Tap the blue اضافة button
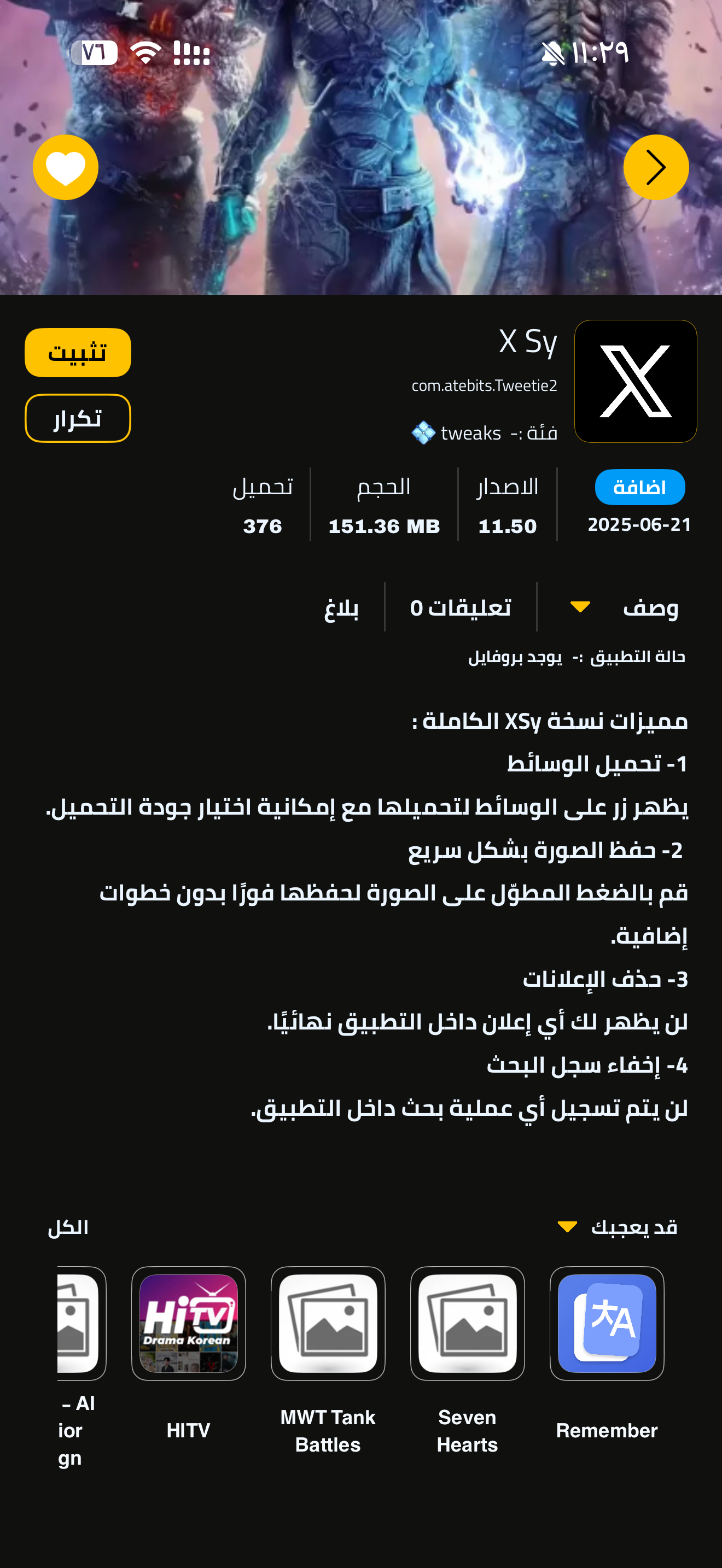Screen dimensions: 722x1568 pyautogui.click(x=639, y=487)
